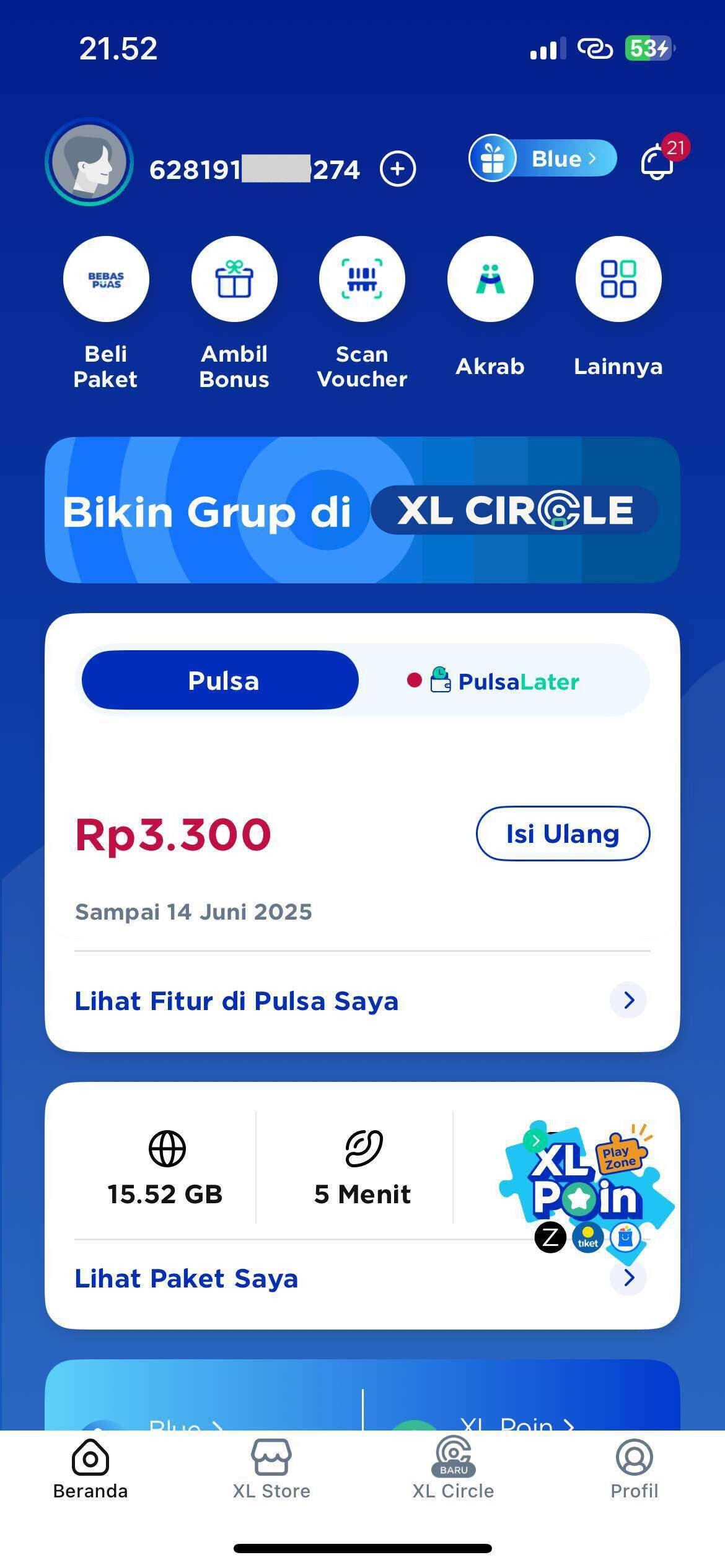The image size is (725, 1568).
Task: Open Beli Paket shortcut
Action: coord(106,313)
